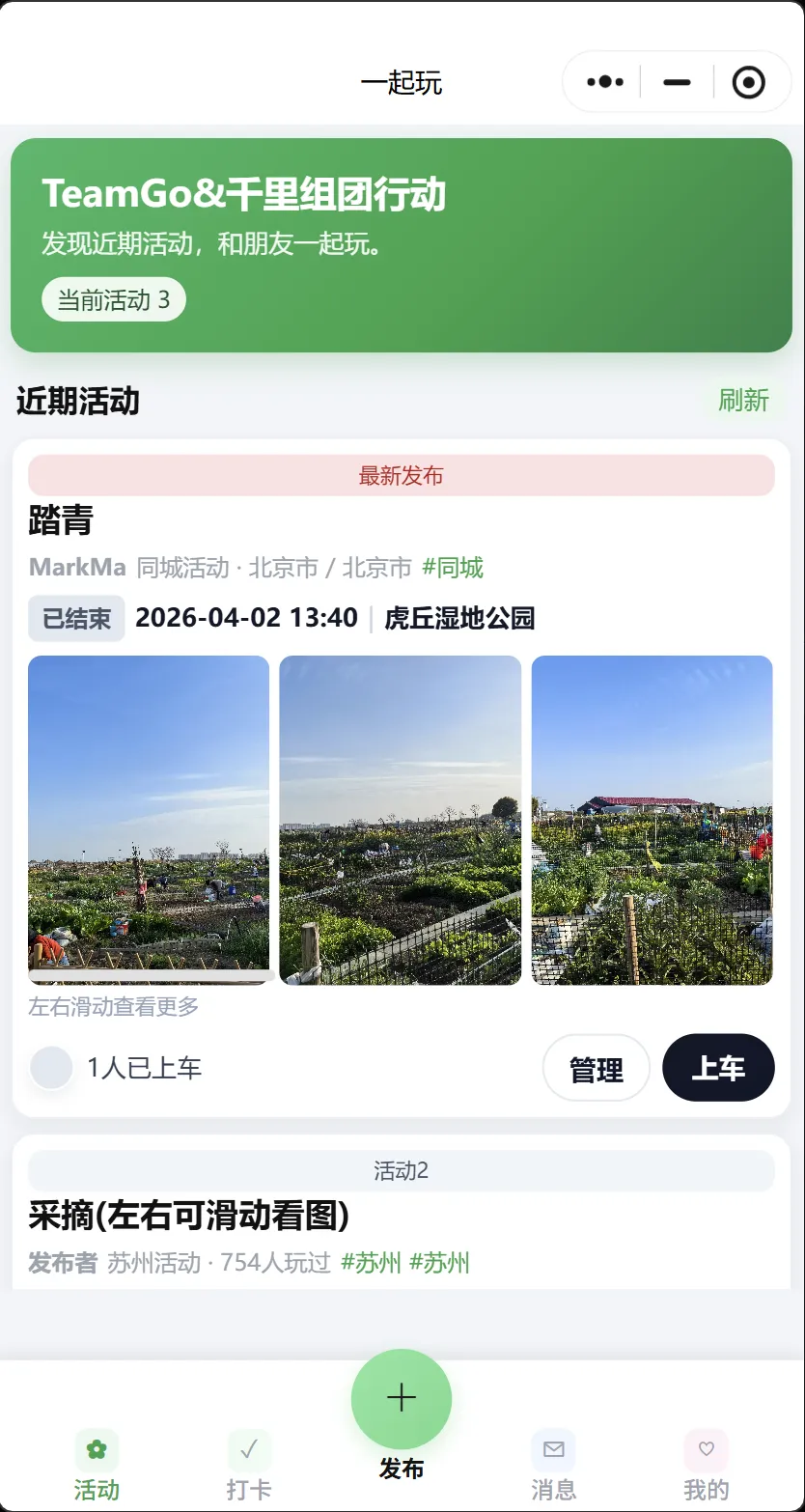The height and width of the screenshot is (1512, 805).
Task: Join 踏青 with the 上车 button
Action: (718, 1068)
